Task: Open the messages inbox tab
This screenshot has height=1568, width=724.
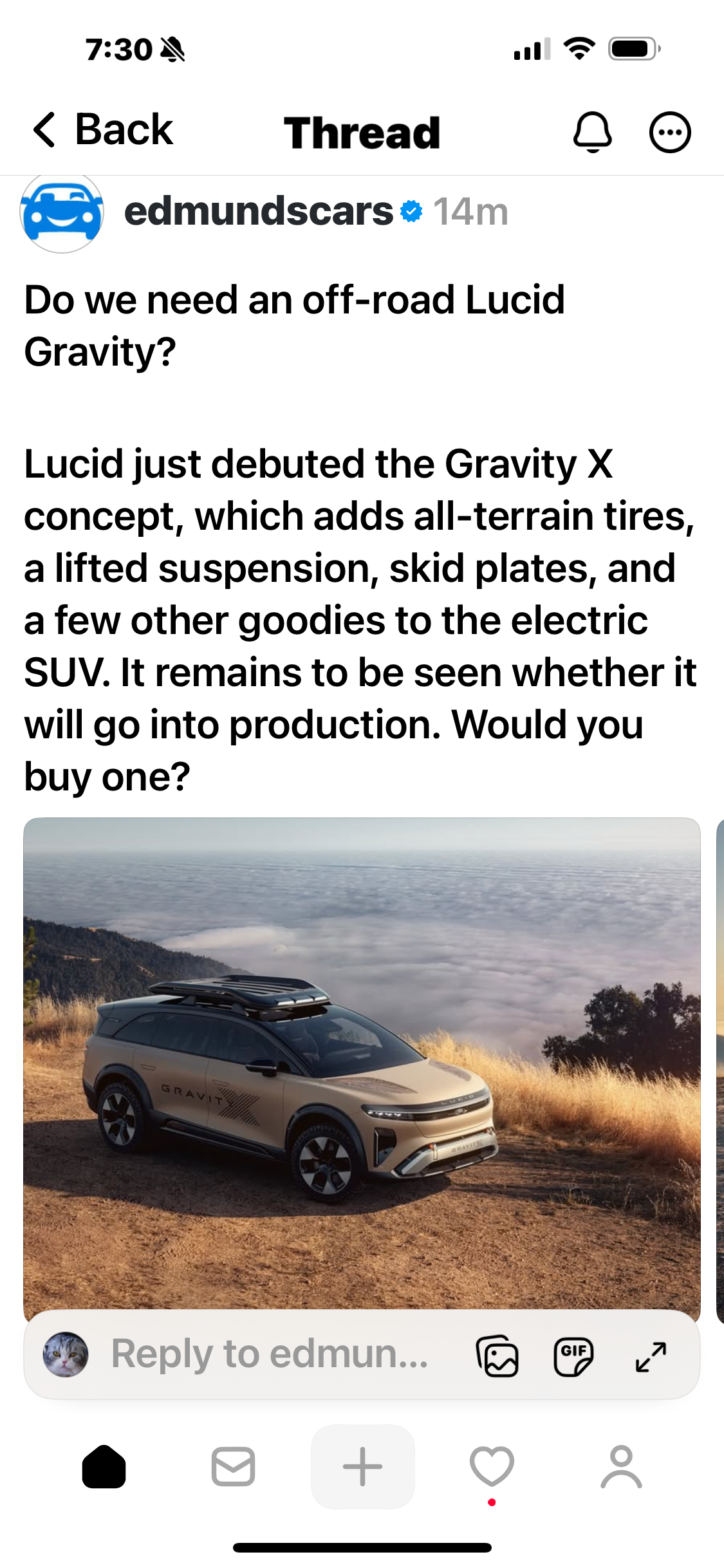Action: click(x=233, y=1467)
